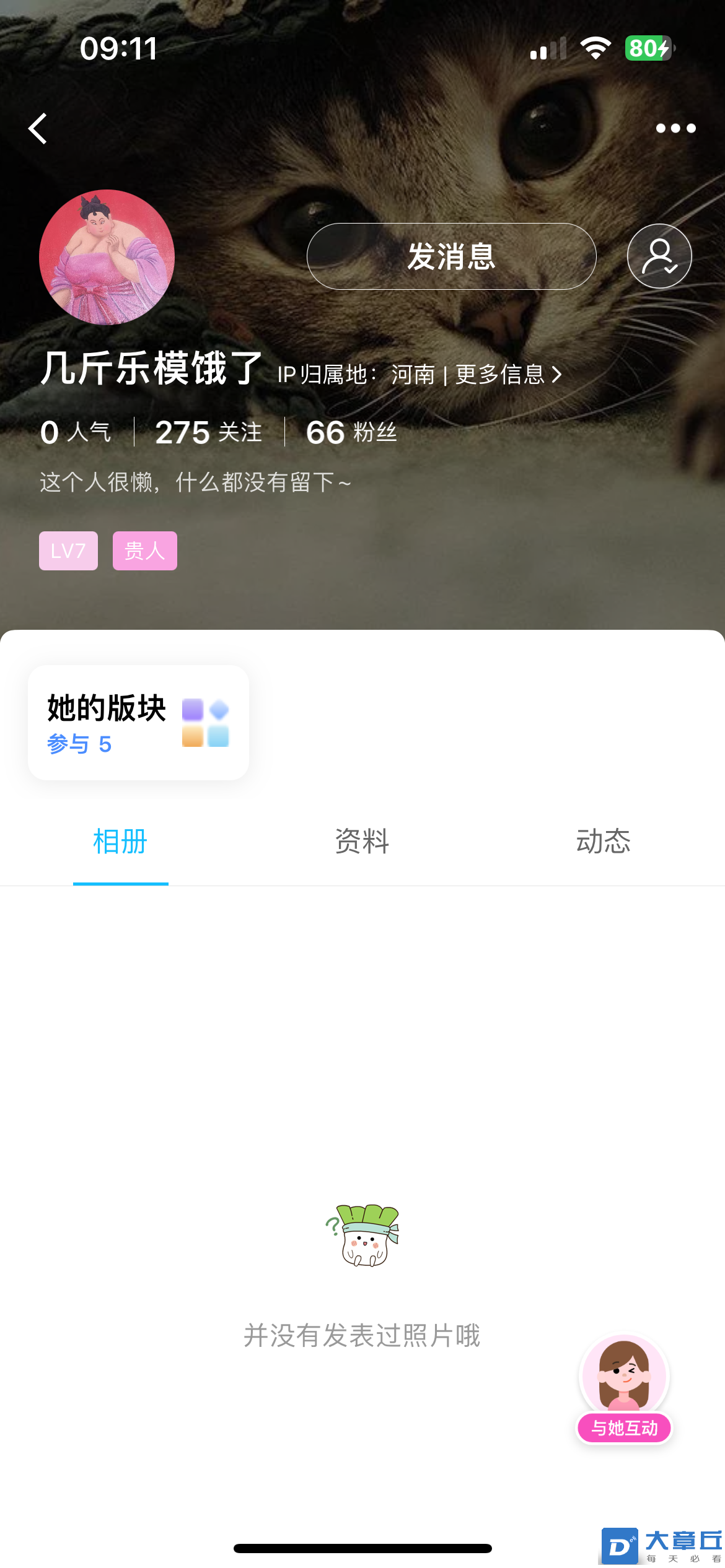This screenshot has width=725, height=1568.
Task: Tap the followed-user icon button
Action: tap(659, 256)
